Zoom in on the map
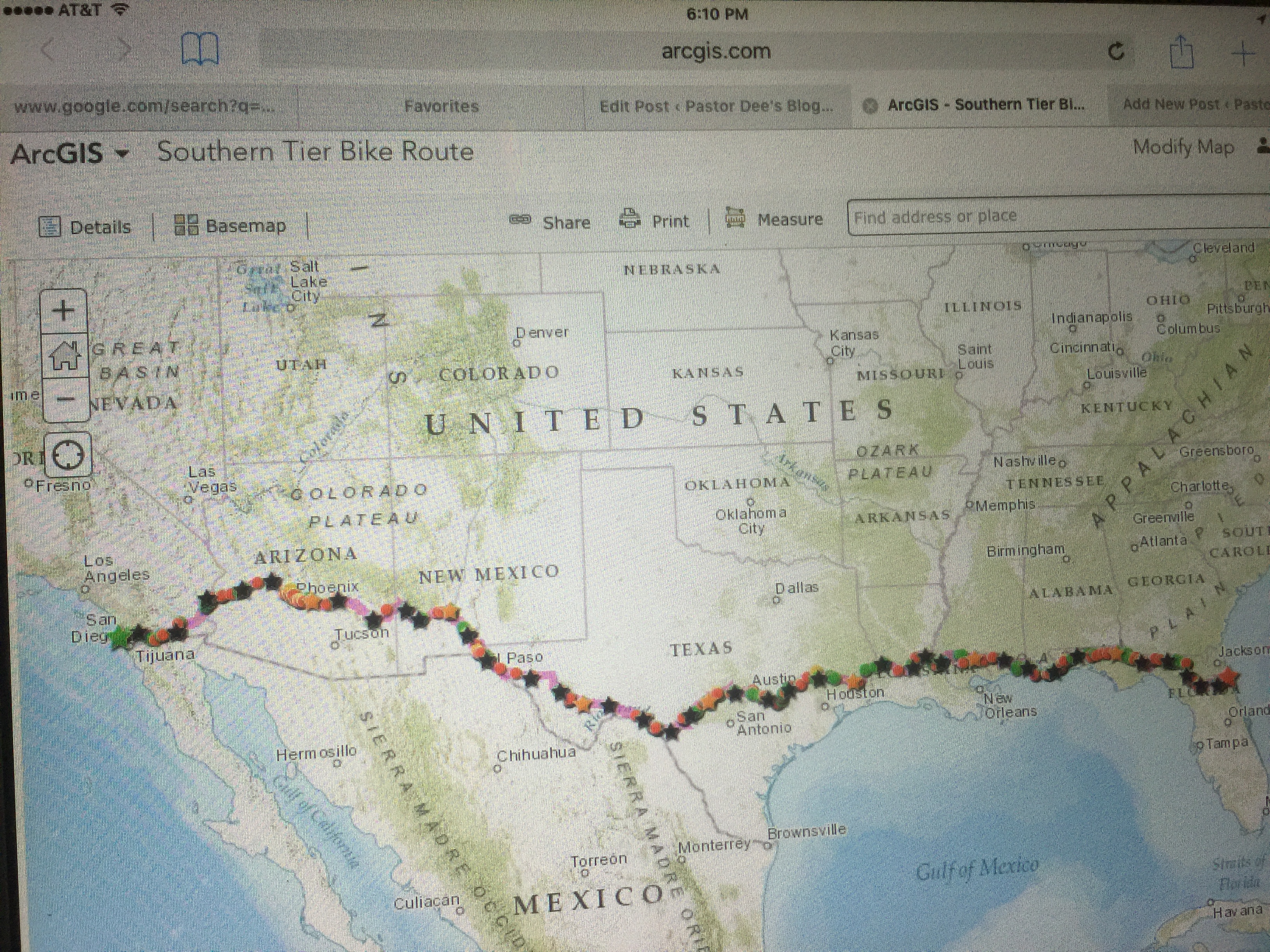1270x952 pixels. click(x=64, y=311)
